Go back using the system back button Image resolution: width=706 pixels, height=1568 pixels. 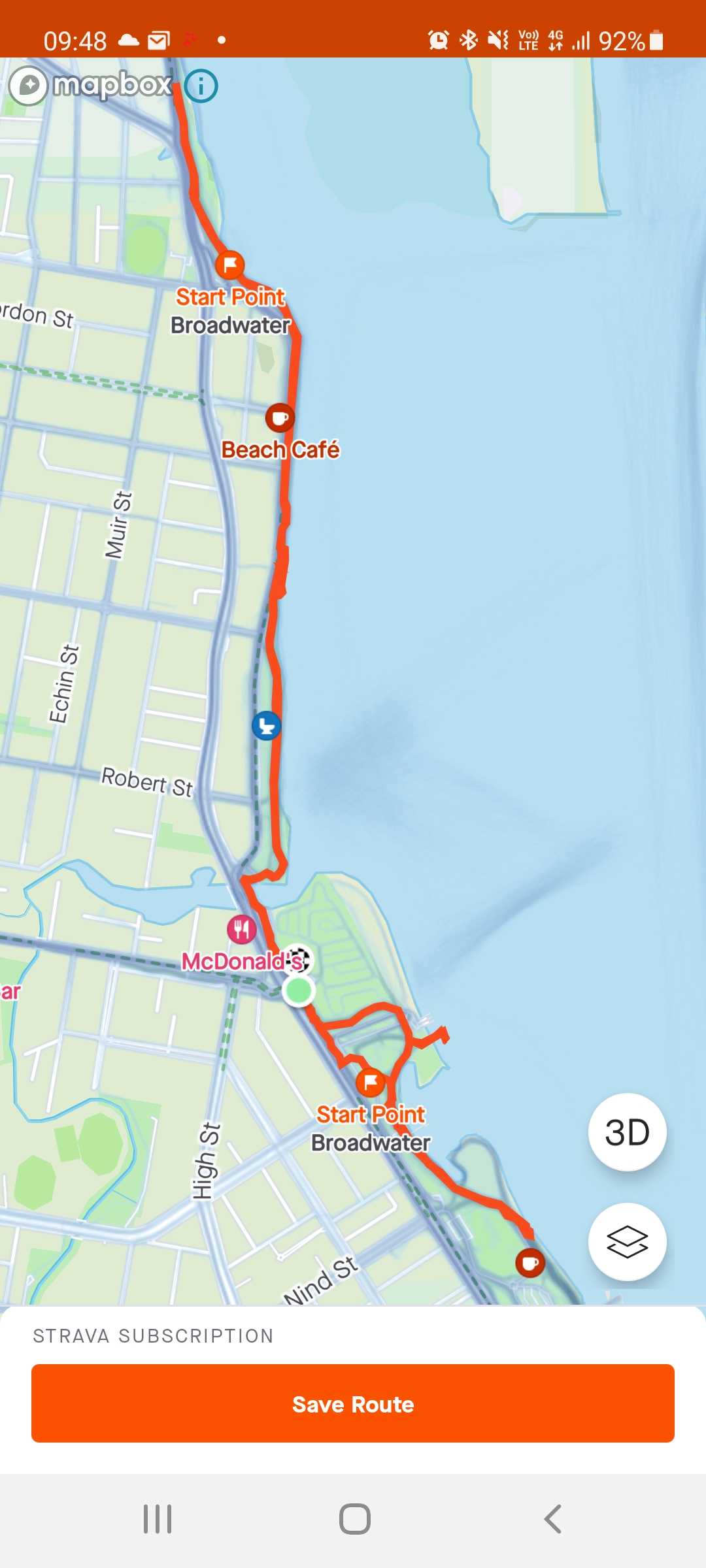coord(553,1519)
